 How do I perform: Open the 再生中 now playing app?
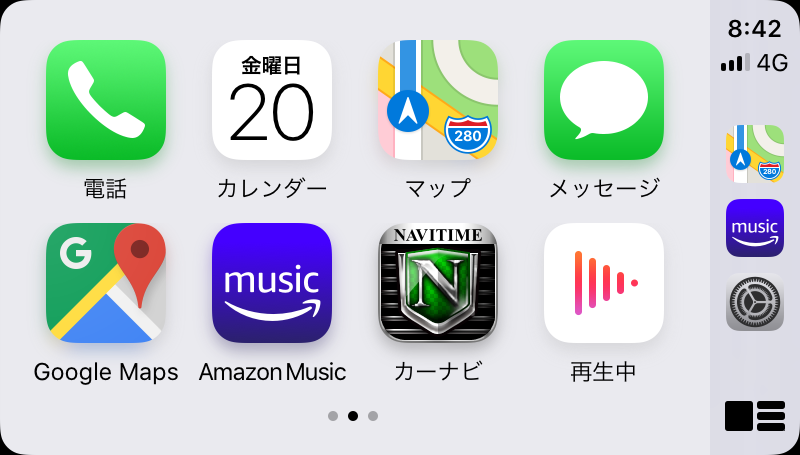604,283
